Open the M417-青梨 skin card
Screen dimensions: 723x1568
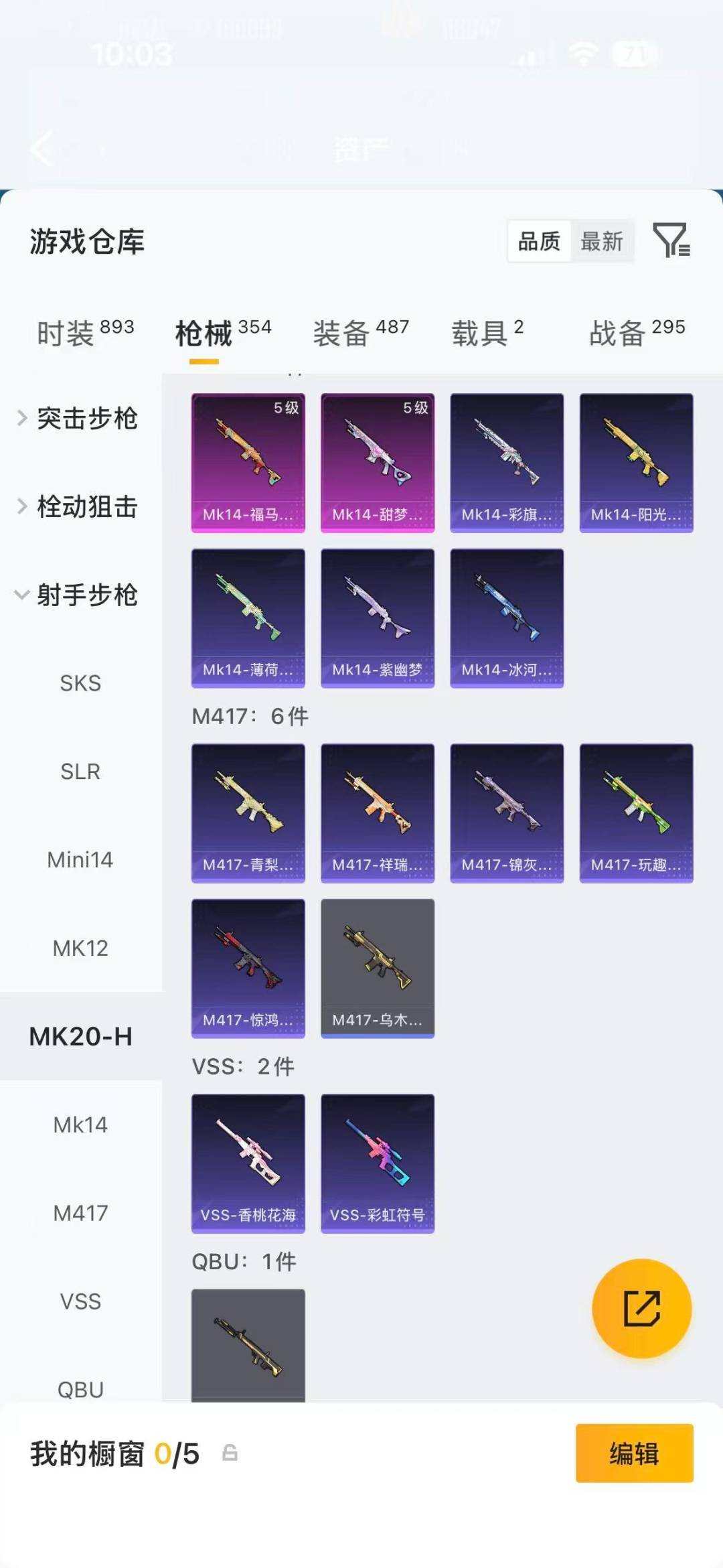point(248,813)
